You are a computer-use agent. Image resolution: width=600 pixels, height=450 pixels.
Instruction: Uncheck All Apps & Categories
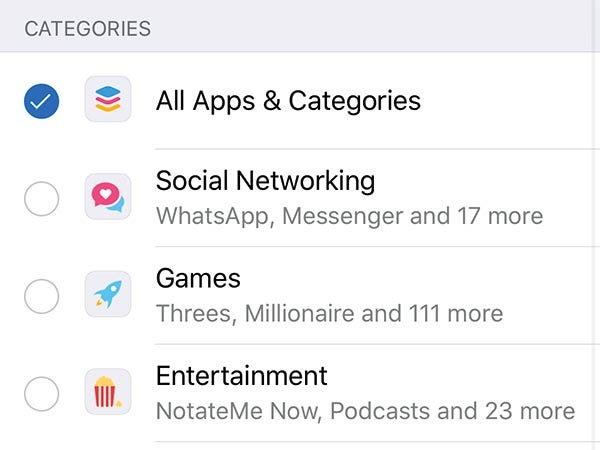[x=41, y=101]
